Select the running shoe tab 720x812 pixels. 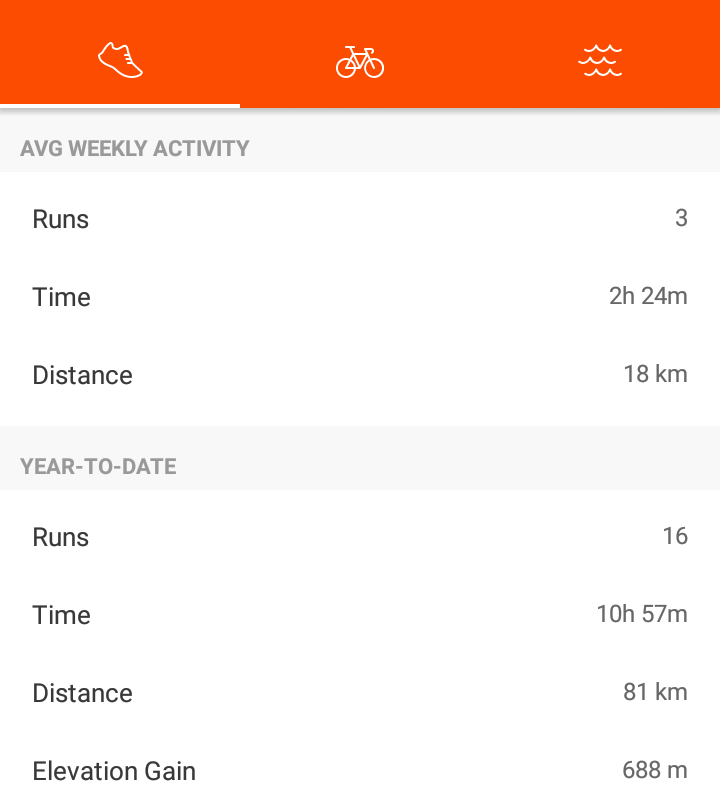click(120, 60)
